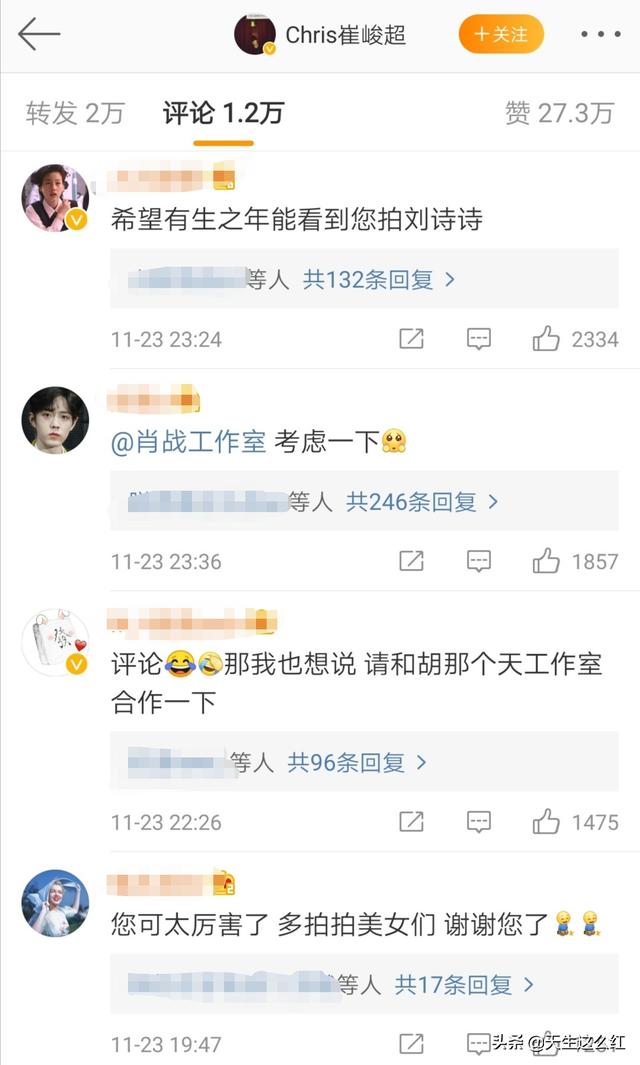The height and width of the screenshot is (1065, 640).
Task: Follow Chris崔峻超 with the 关注 button
Action: (501, 35)
